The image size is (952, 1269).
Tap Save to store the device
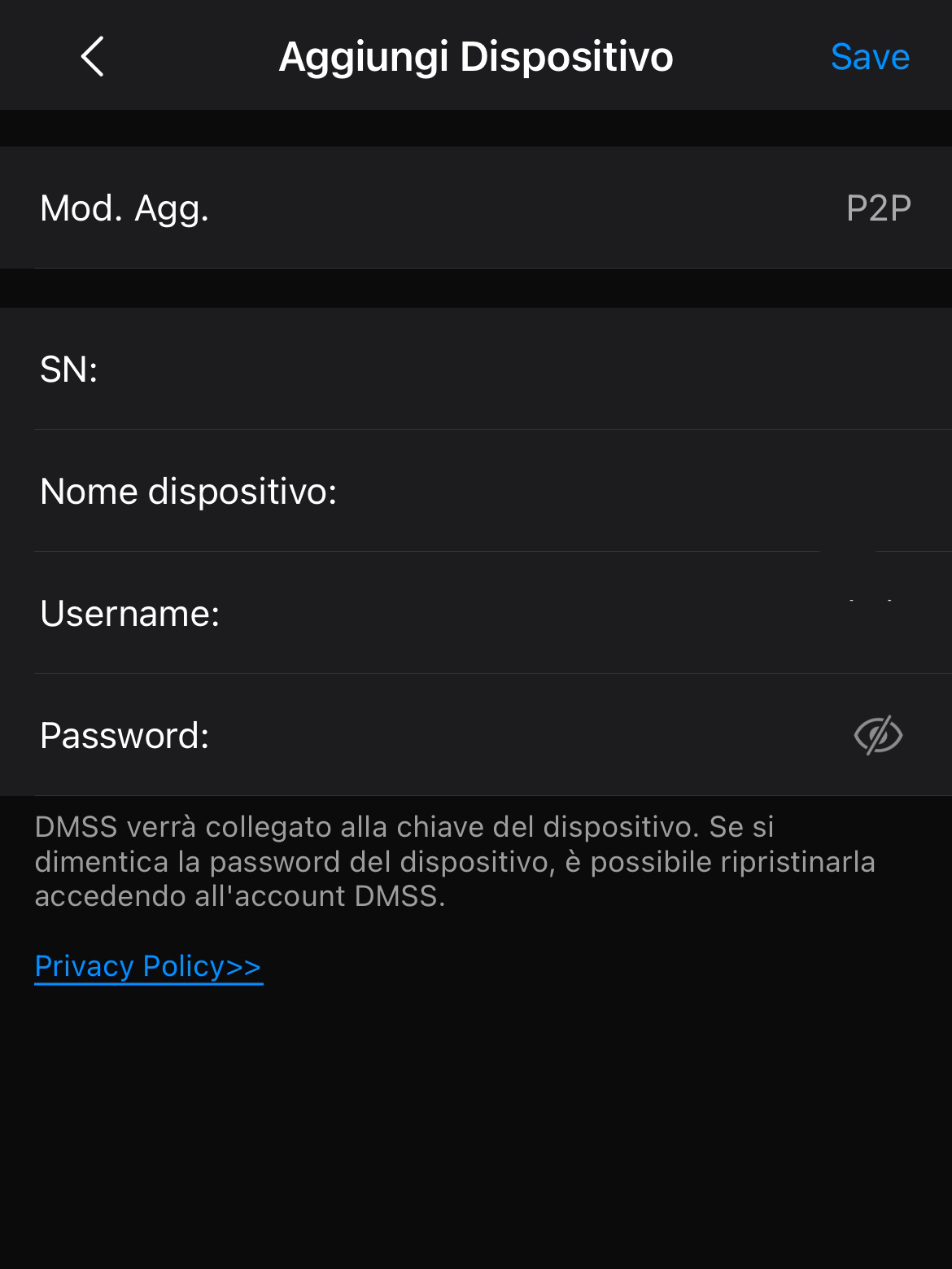tap(869, 57)
